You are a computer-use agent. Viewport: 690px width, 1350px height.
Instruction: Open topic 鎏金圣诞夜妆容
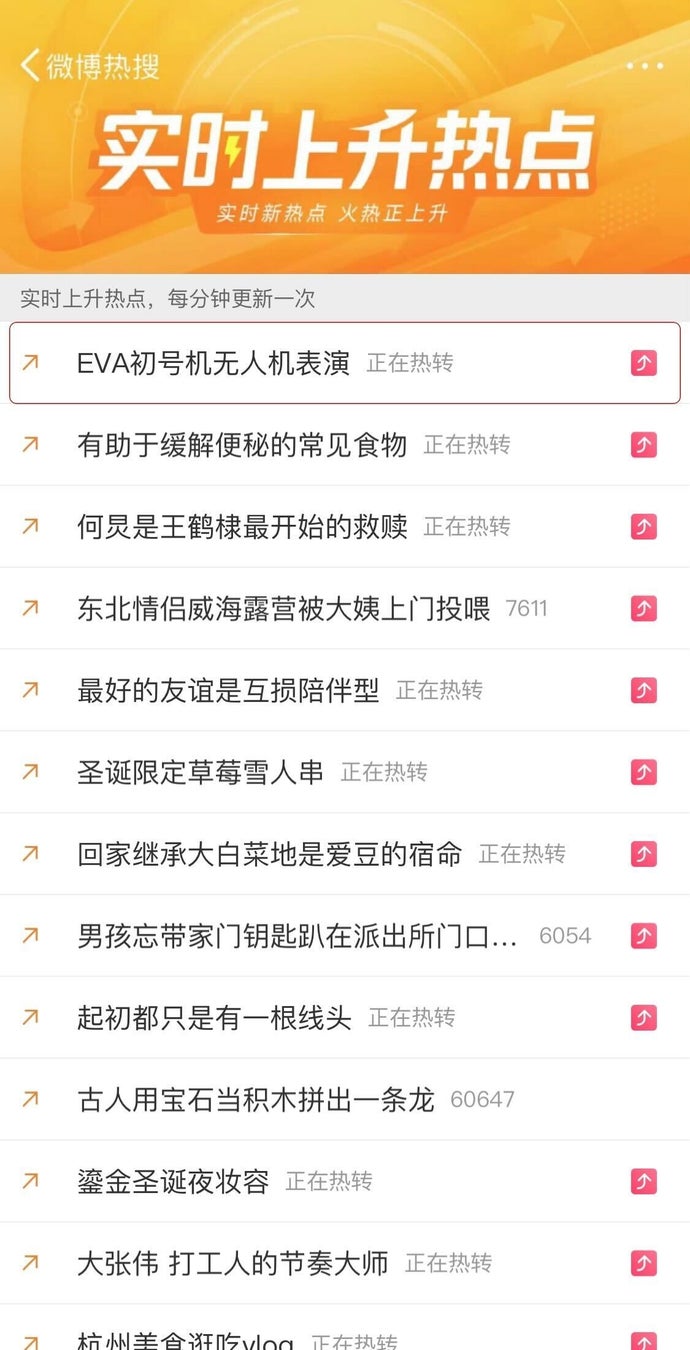(173, 1182)
